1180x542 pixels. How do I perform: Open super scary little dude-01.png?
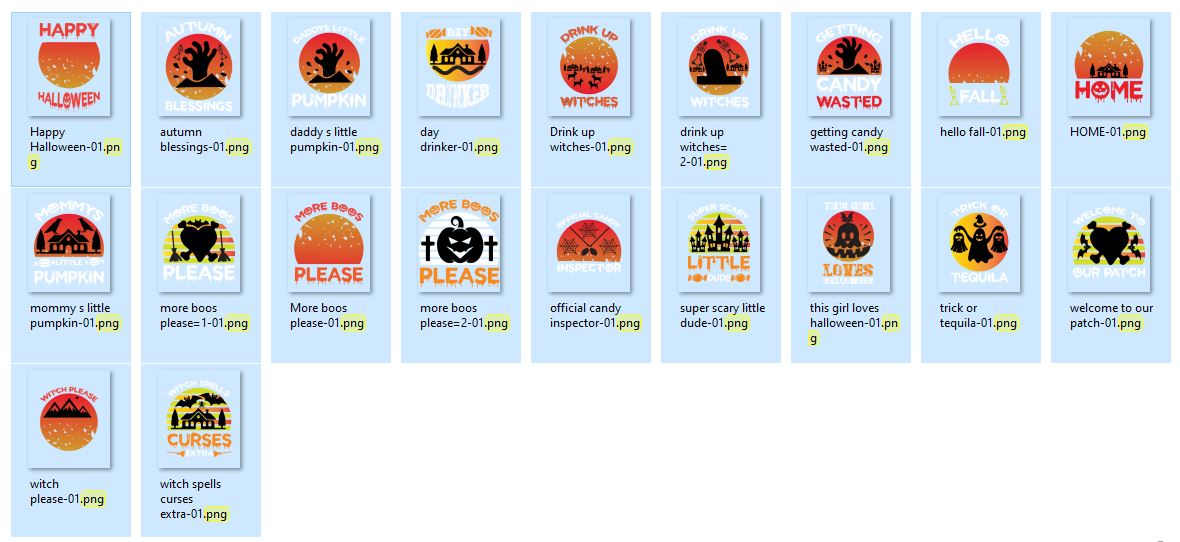[720, 243]
